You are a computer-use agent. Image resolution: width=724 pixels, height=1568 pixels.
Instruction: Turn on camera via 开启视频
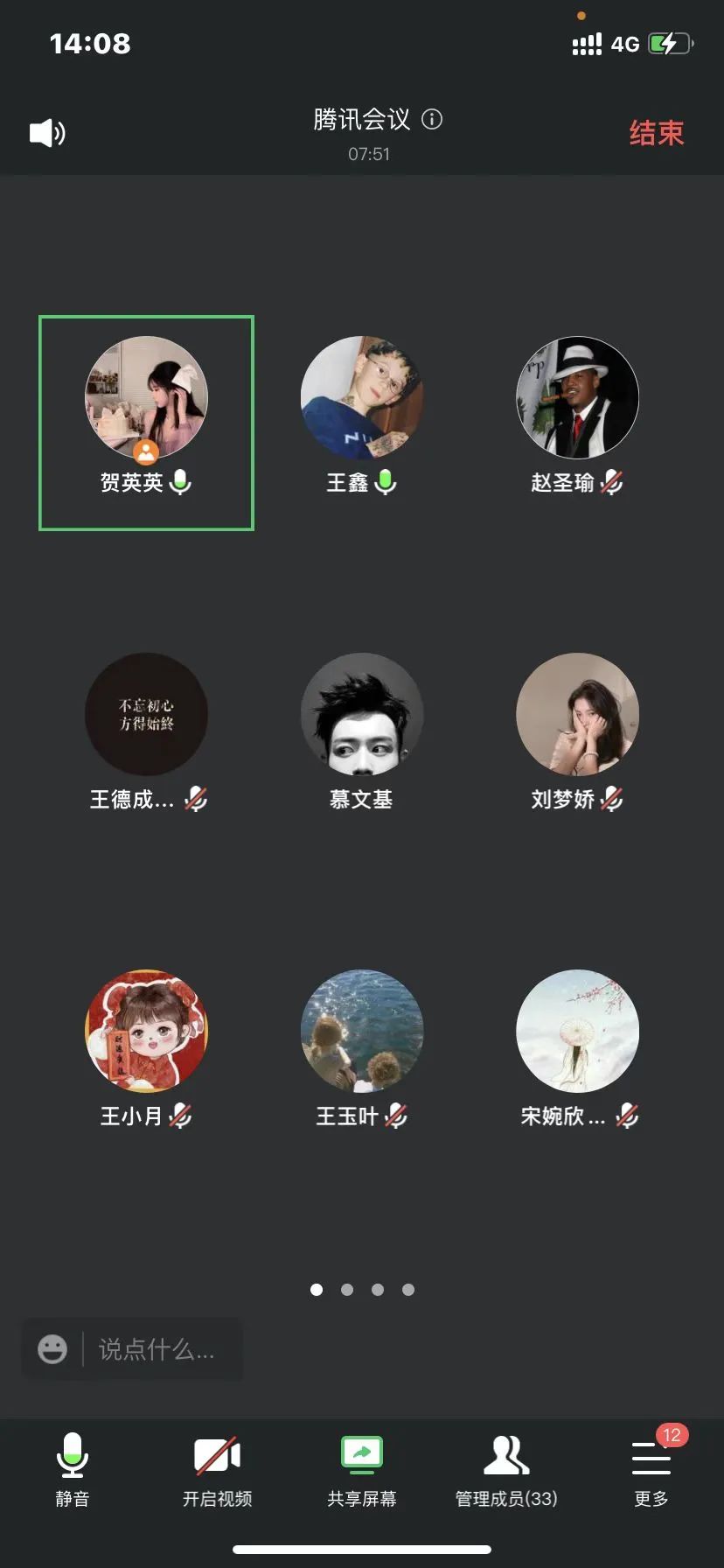pyautogui.click(x=217, y=1468)
